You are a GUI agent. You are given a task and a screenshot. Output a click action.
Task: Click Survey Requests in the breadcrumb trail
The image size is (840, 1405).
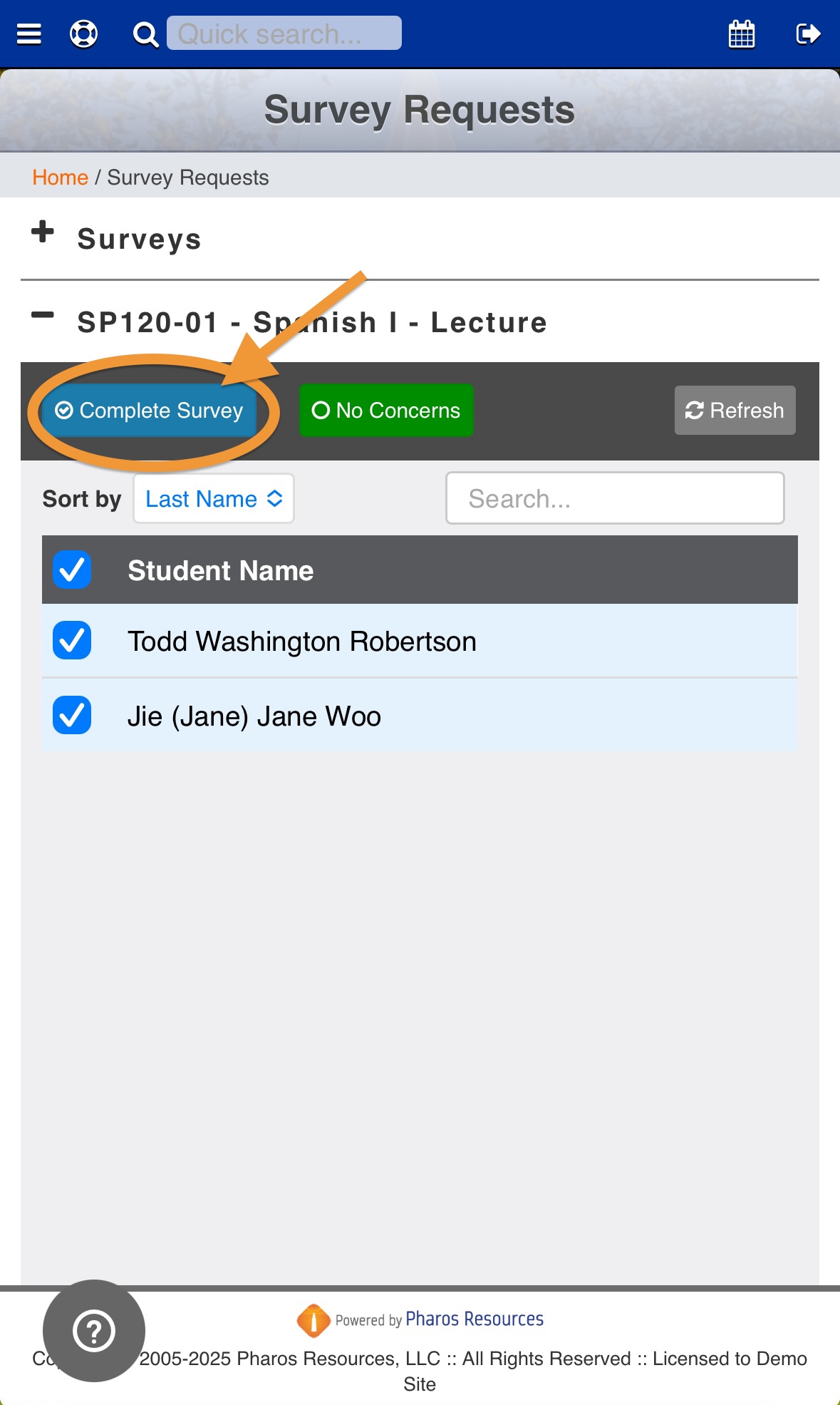point(187,177)
